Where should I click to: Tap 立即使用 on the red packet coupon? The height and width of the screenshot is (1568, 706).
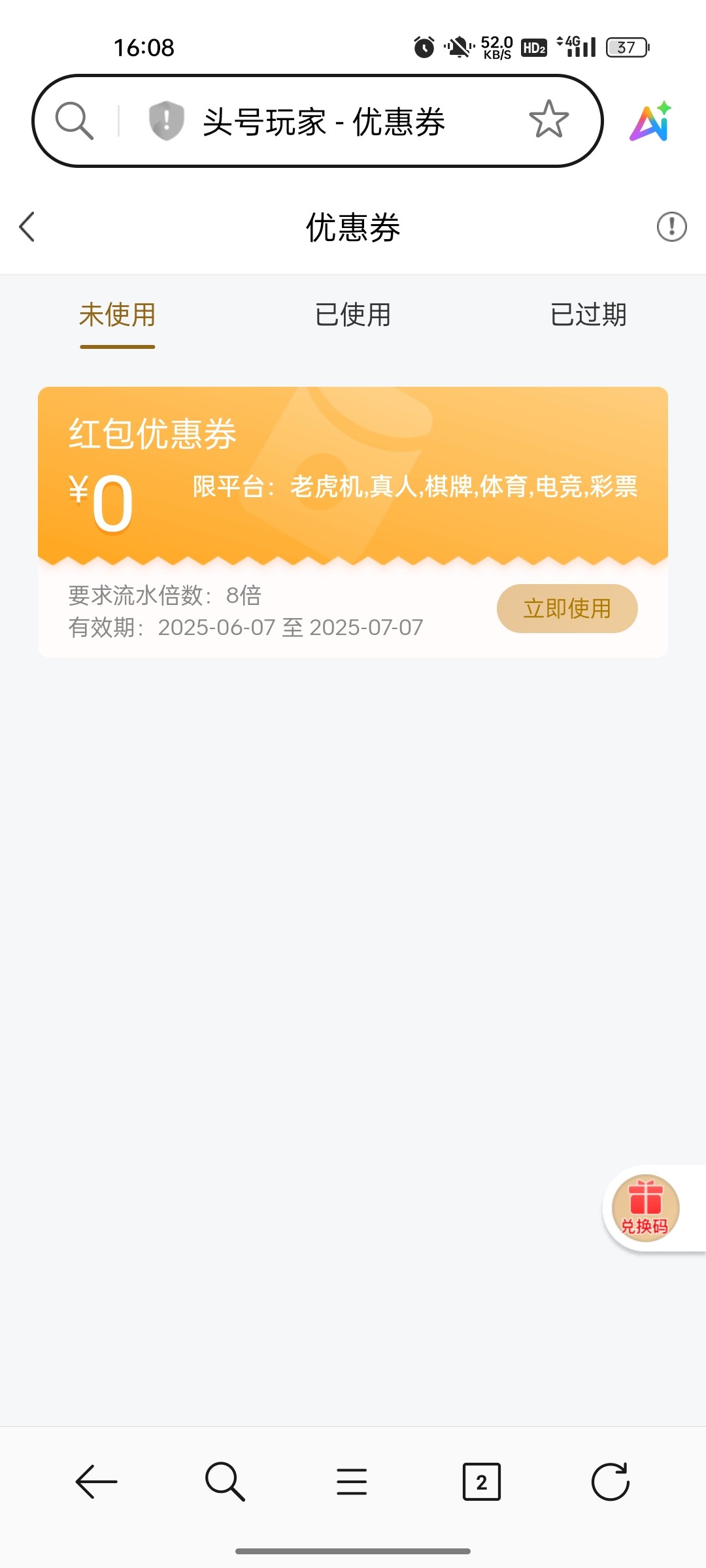[x=567, y=608]
